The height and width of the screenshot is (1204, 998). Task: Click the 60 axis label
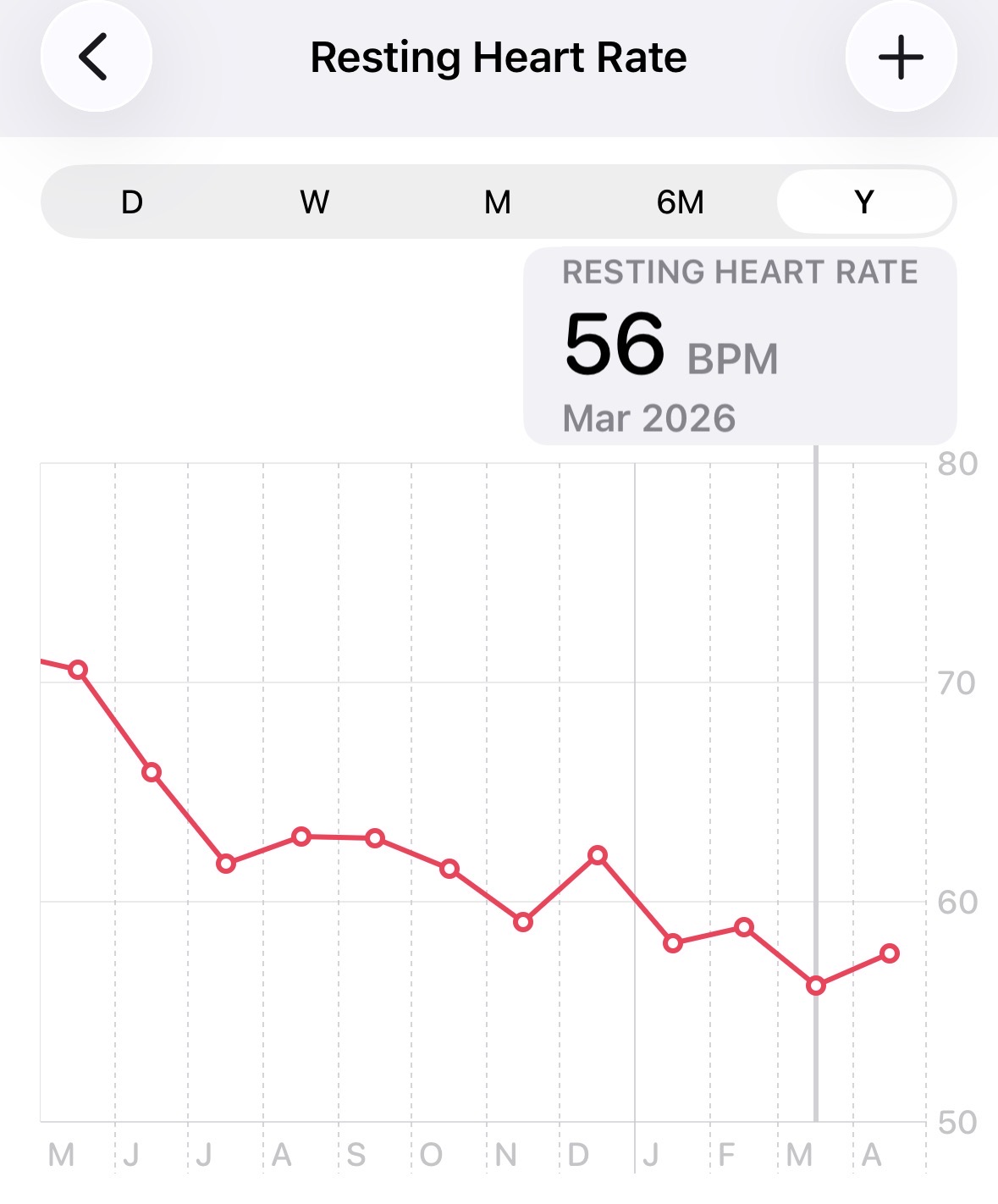pyautogui.click(x=956, y=904)
